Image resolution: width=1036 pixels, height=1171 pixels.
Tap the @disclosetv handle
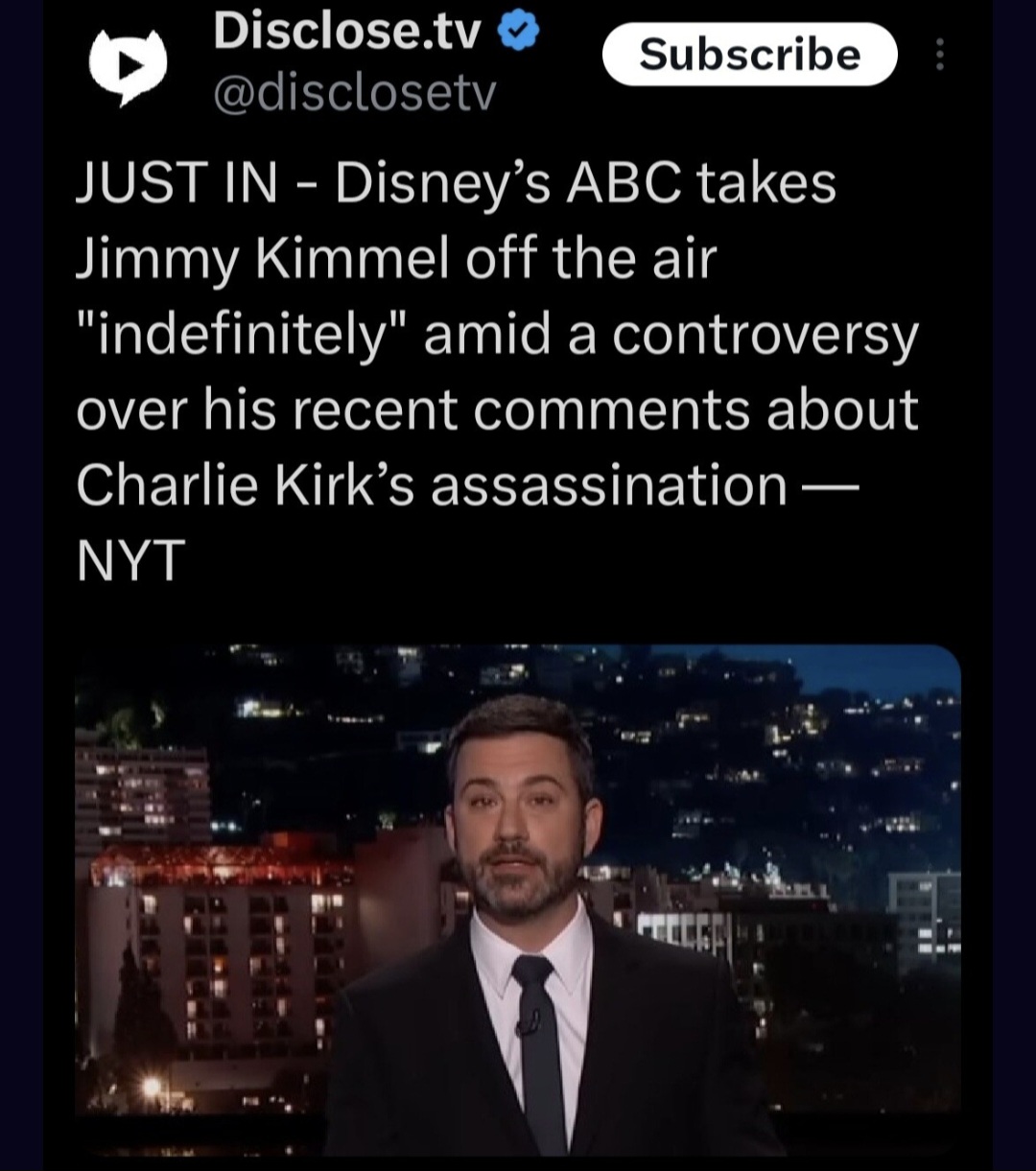355,93
